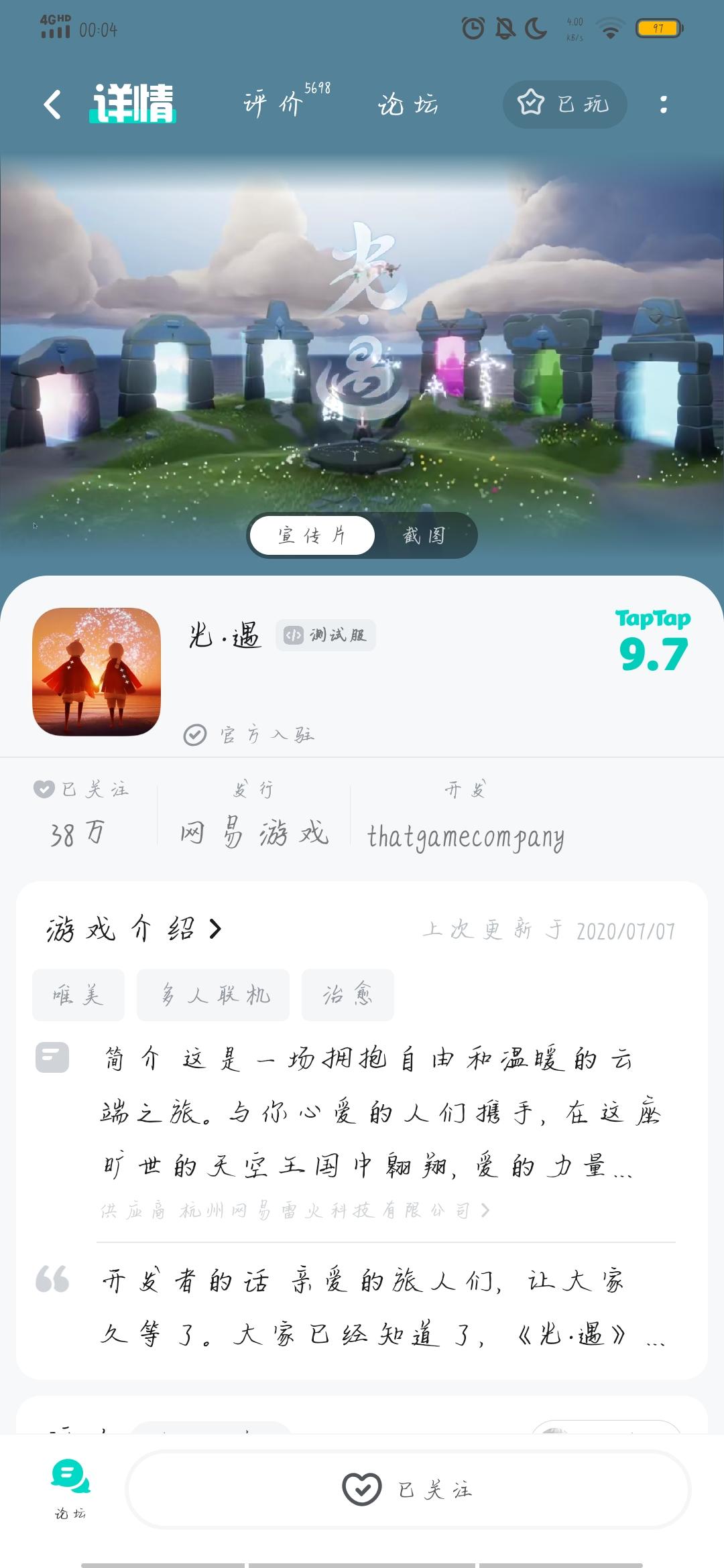
Task: Select the 多人联机 tag chip
Action: click(213, 995)
